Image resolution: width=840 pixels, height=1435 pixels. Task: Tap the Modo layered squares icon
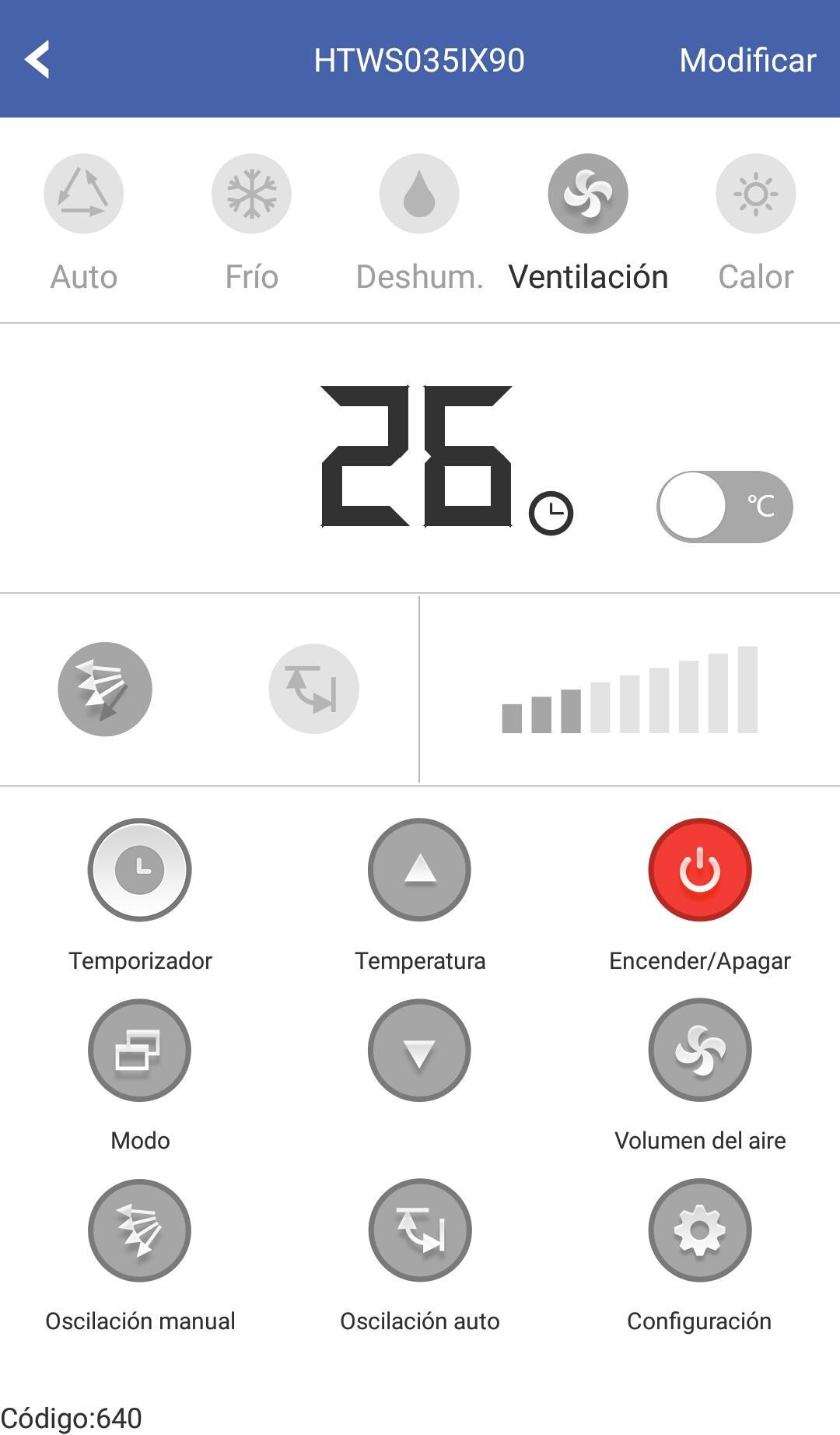[x=139, y=1050]
